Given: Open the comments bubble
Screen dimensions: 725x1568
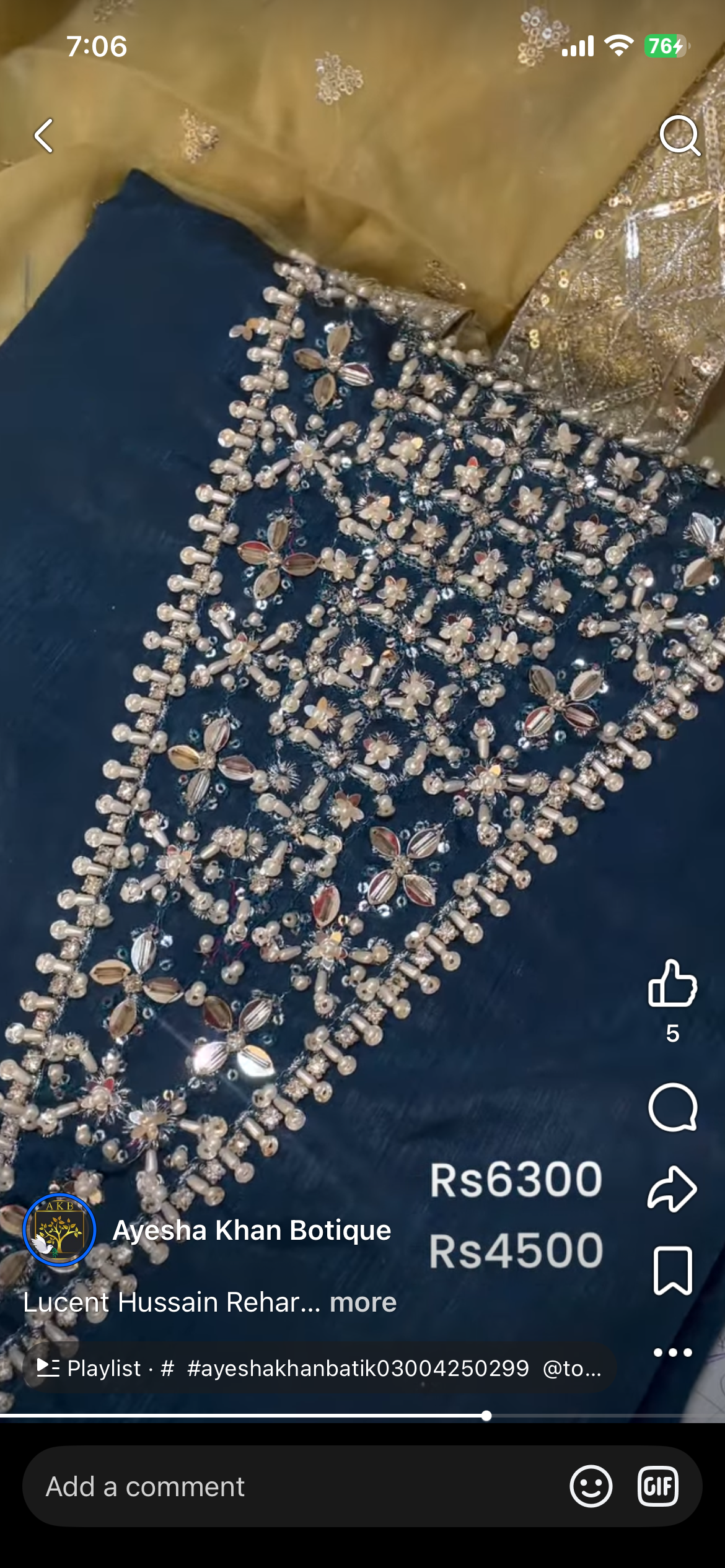Looking at the screenshot, I should tap(672, 1108).
